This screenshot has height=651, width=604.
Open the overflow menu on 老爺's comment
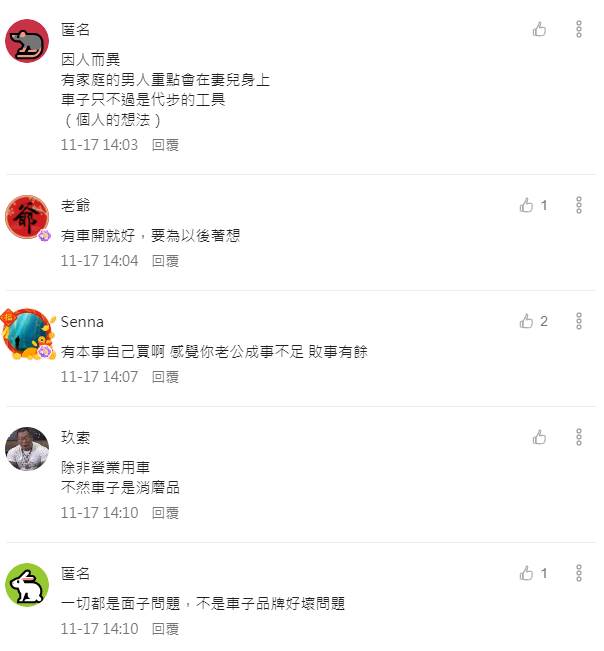(x=579, y=205)
